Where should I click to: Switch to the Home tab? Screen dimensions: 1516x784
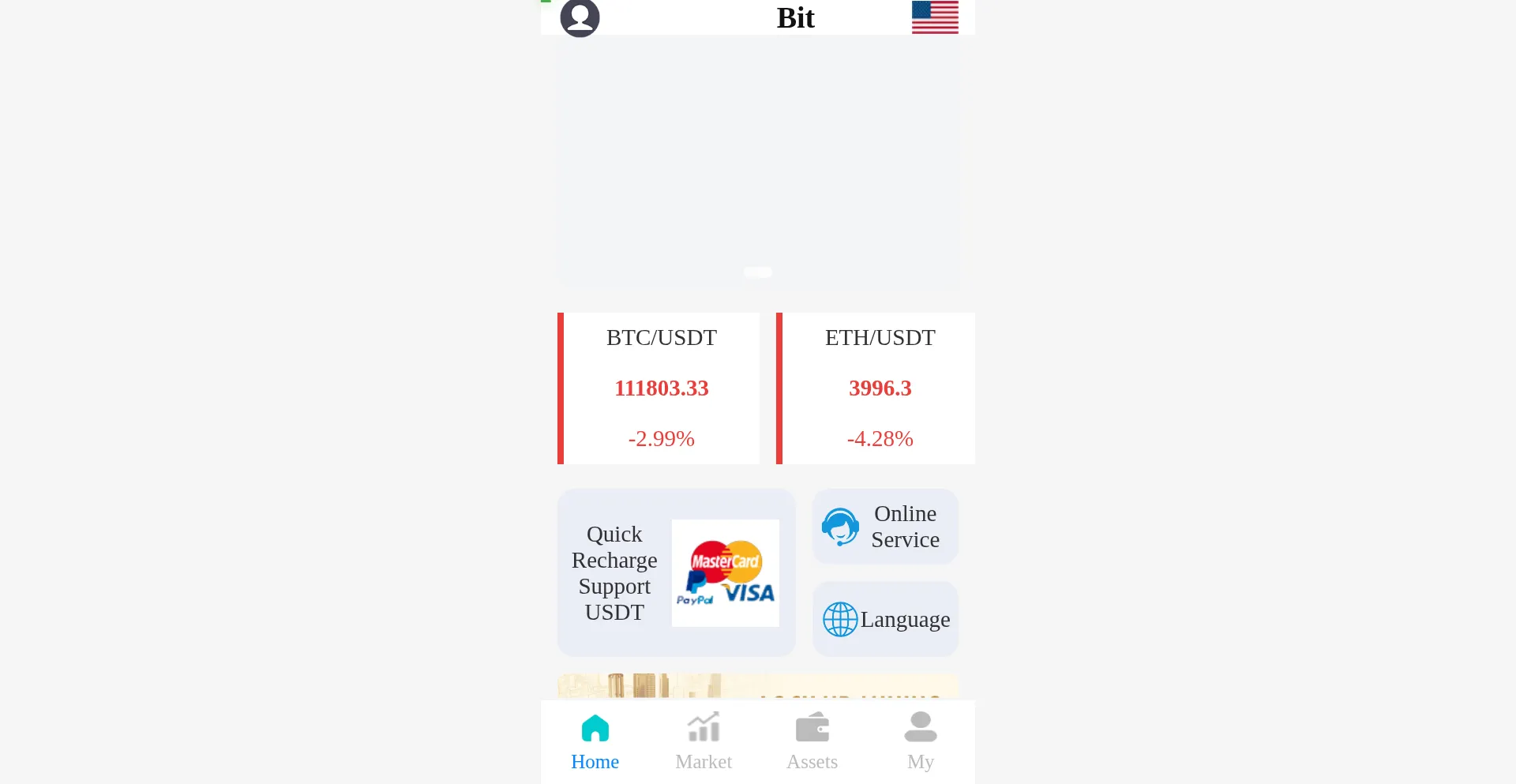[595, 742]
